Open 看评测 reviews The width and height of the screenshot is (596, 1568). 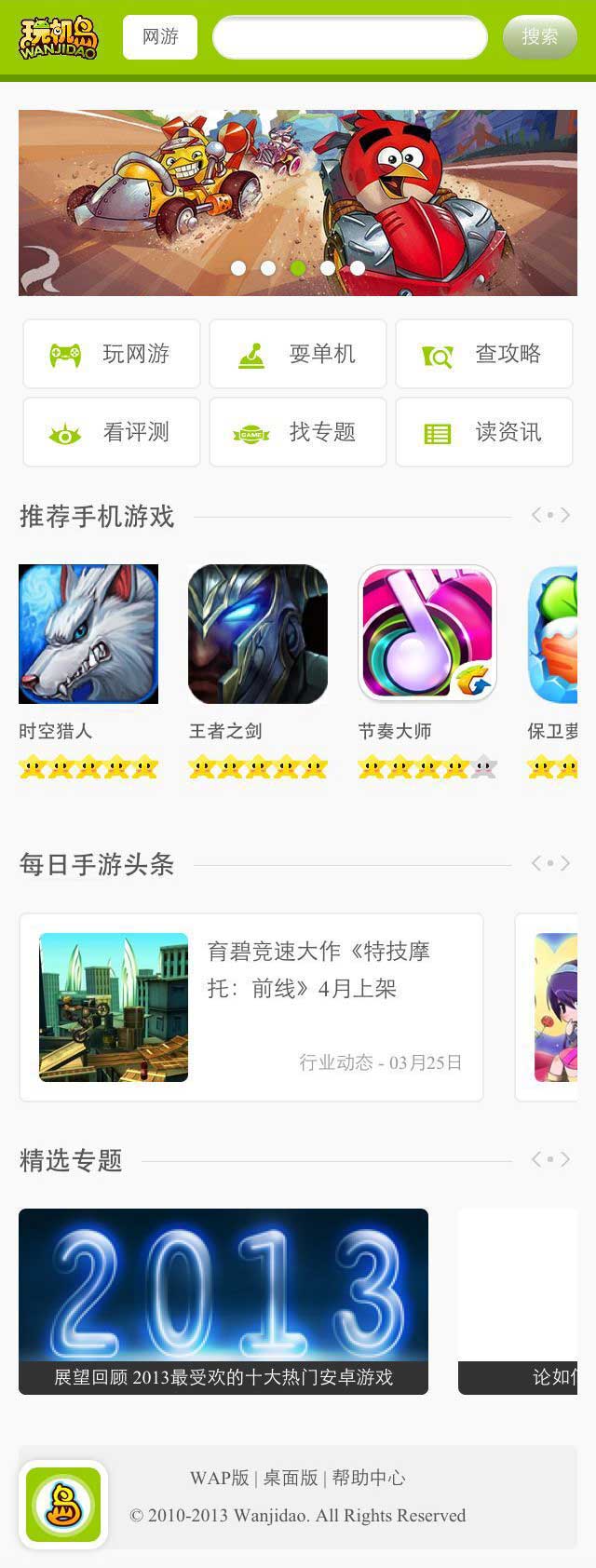pyautogui.click(x=112, y=432)
